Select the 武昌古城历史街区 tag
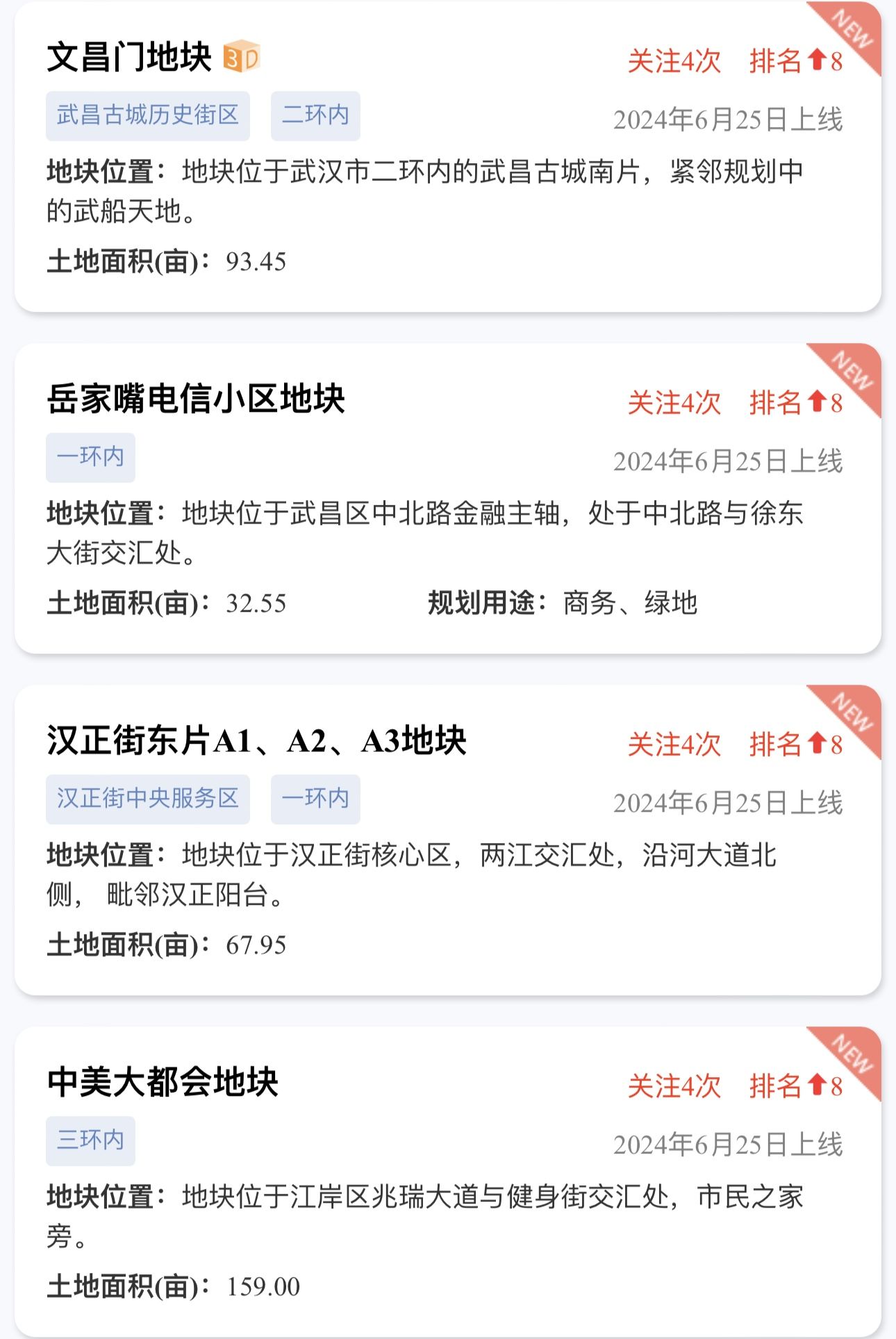This screenshot has height=1339, width=896. (147, 115)
